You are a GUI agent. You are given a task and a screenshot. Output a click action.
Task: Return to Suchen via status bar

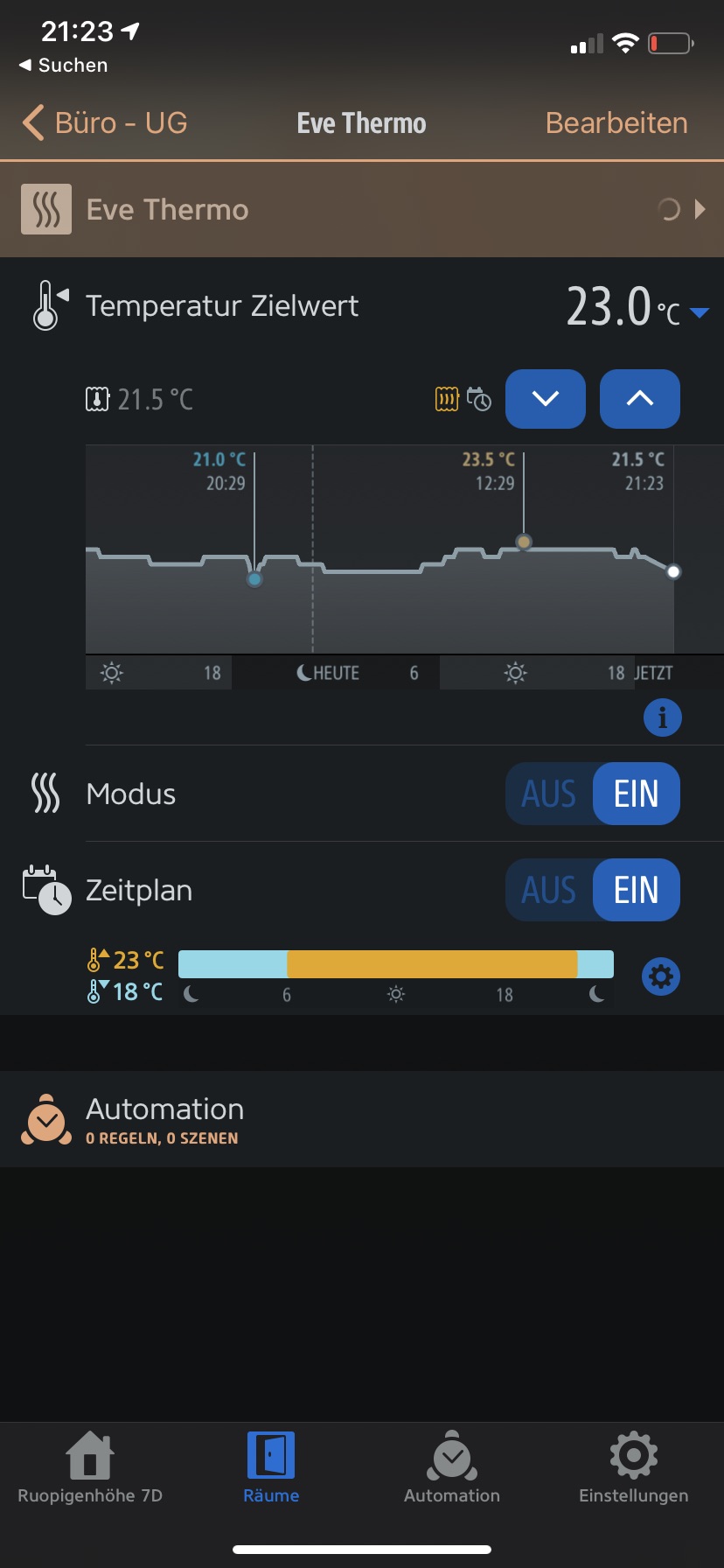tap(63, 65)
